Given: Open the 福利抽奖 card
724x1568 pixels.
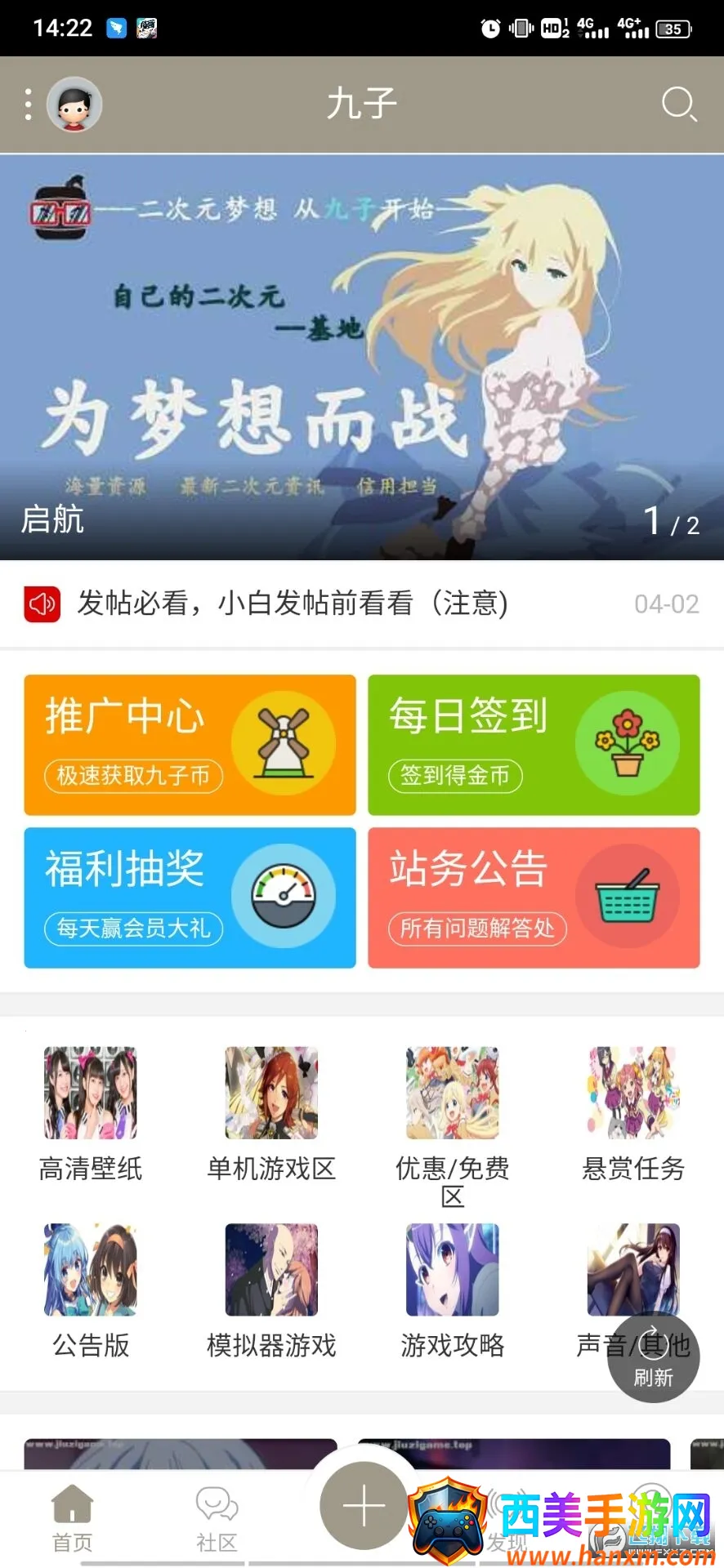Looking at the screenshot, I should (190, 898).
